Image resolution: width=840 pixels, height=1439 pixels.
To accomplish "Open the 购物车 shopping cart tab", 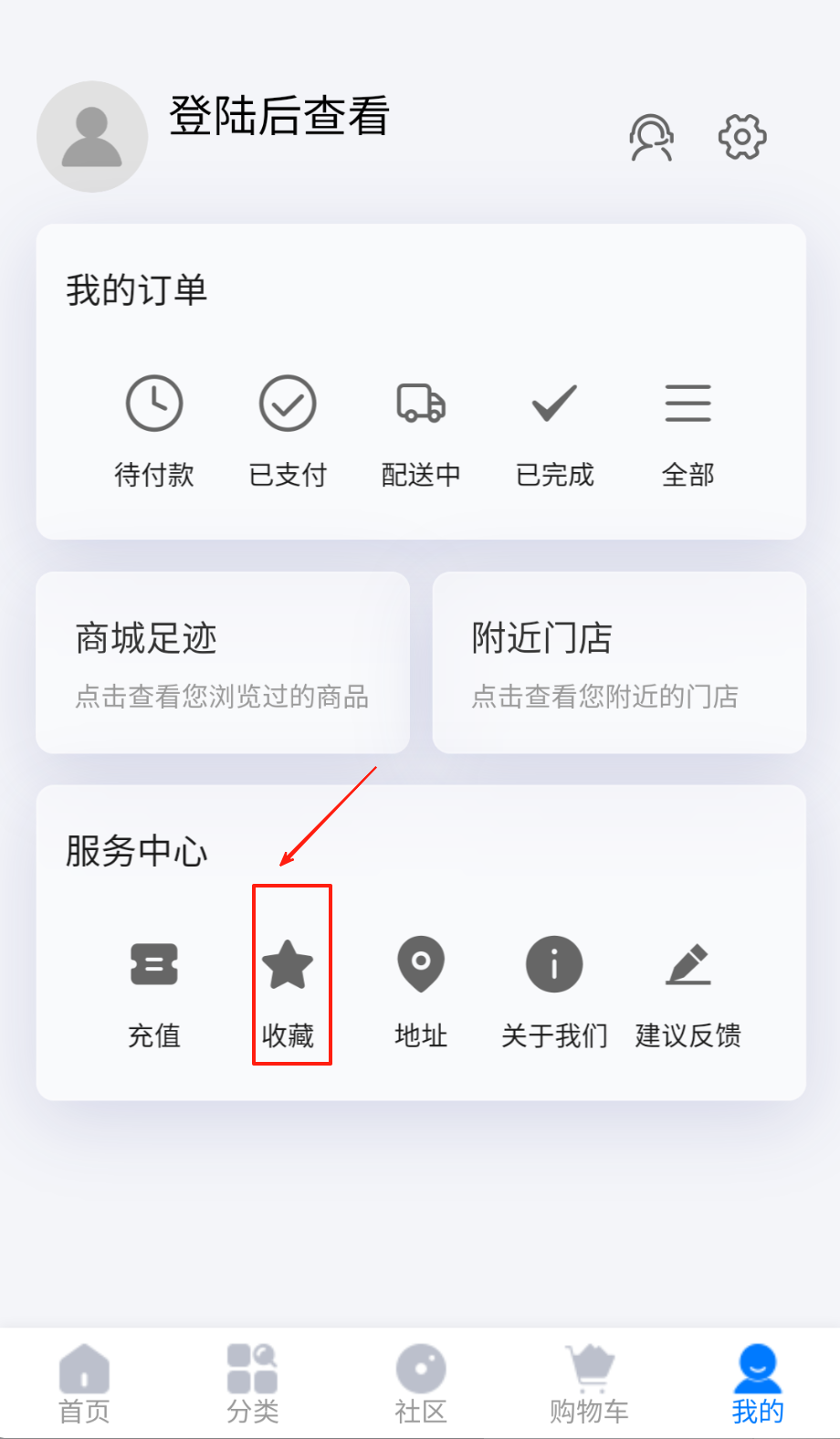I will point(589,1384).
